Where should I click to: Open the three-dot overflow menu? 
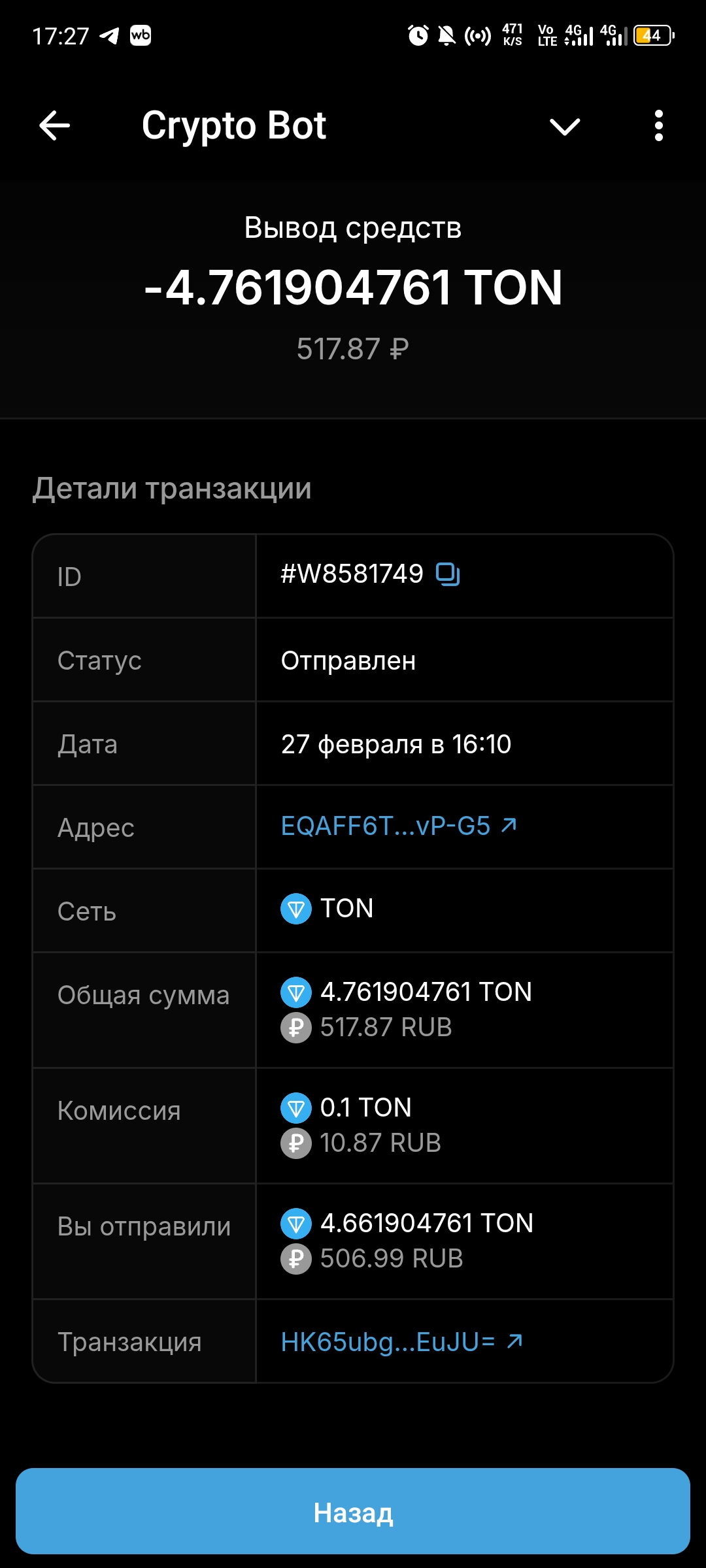(658, 125)
